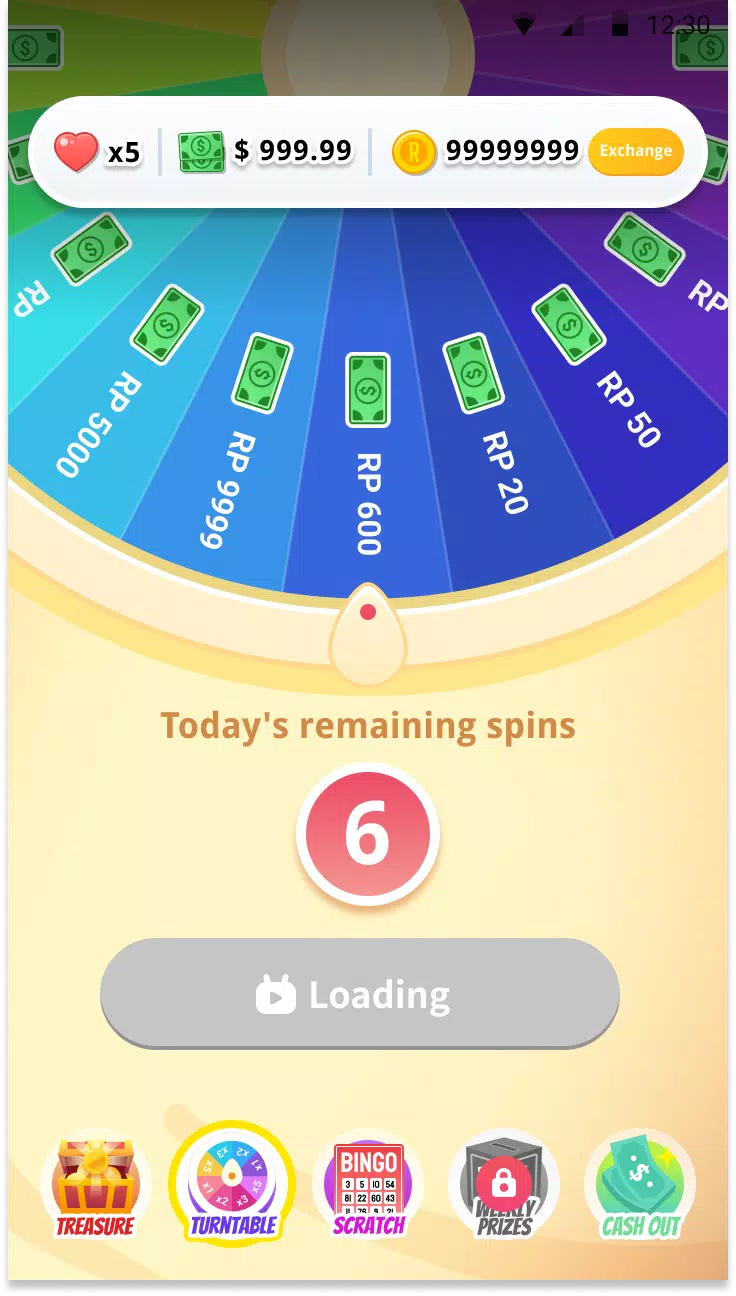736x1296 pixels.
Task: Select the locked Weekly Prizes tab
Action: tap(504, 1188)
